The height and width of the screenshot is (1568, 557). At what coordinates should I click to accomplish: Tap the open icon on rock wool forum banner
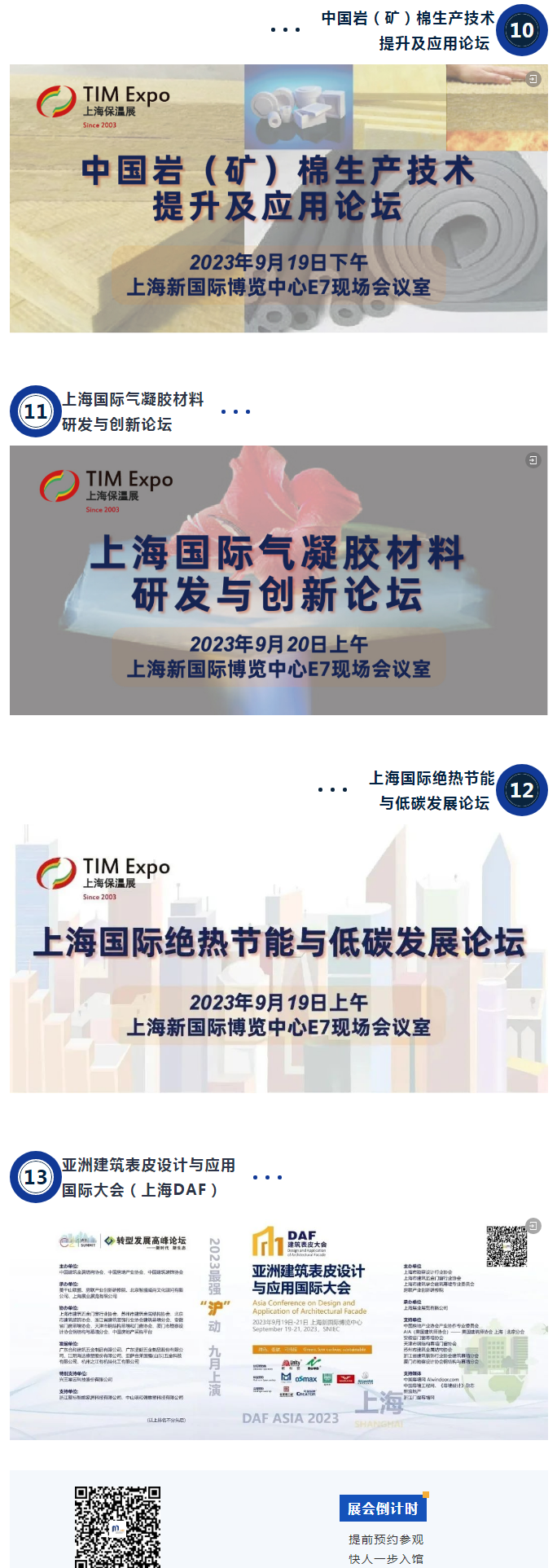(533, 79)
